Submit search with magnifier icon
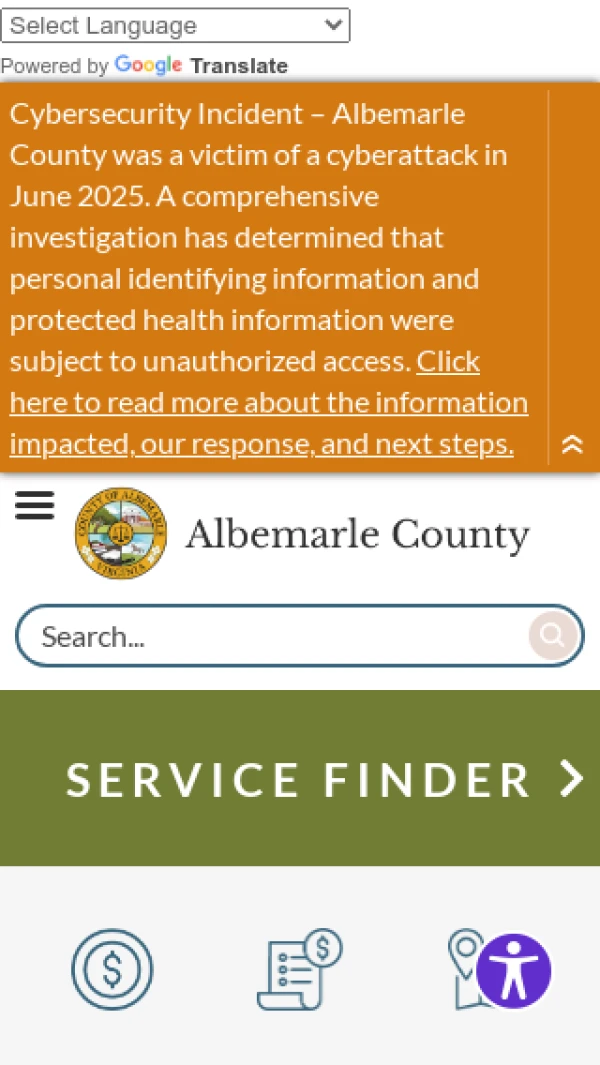 (x=552, y=634)
